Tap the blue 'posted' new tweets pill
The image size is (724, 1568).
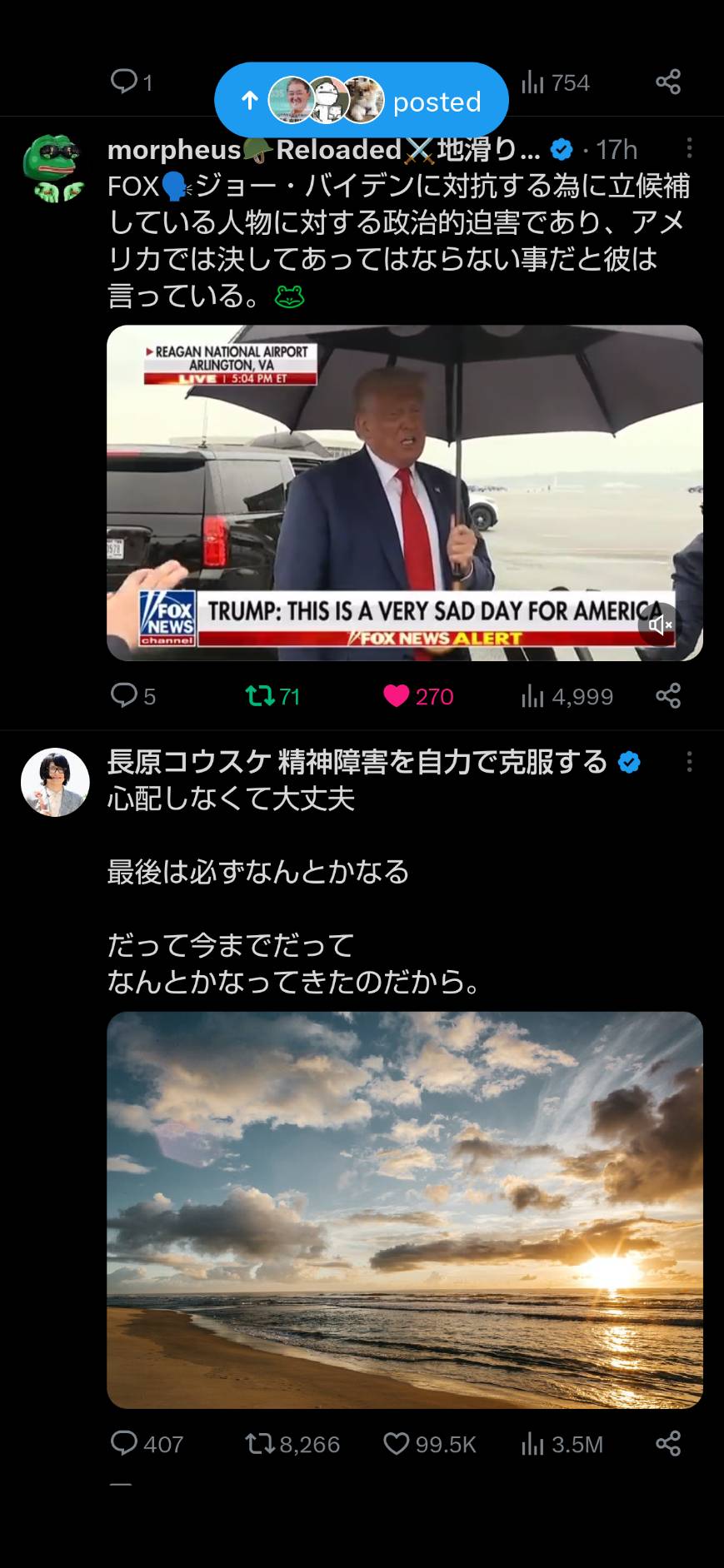[x=361, y=101]
